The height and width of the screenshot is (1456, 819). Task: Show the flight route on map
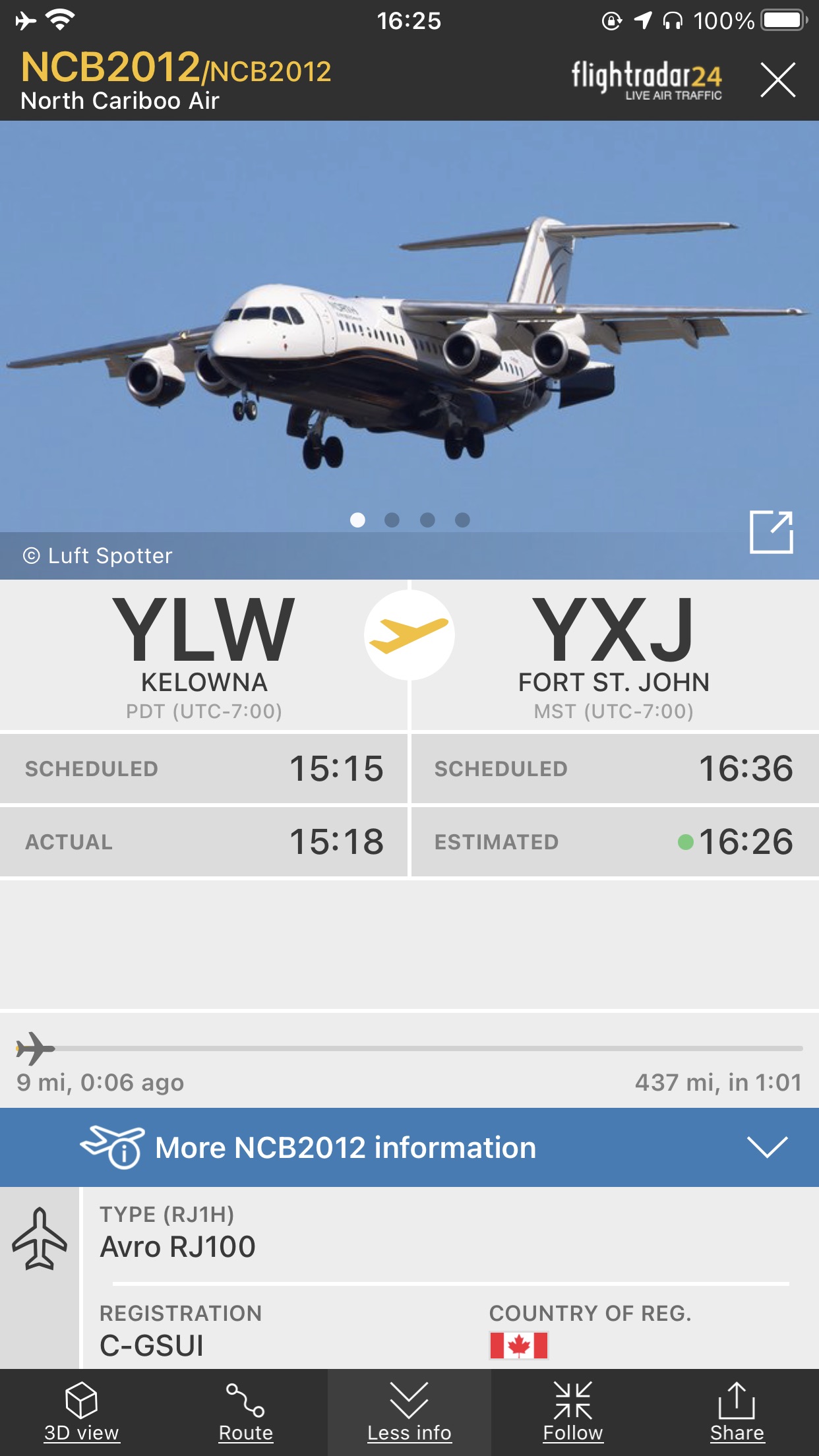tap(245, 1412)
